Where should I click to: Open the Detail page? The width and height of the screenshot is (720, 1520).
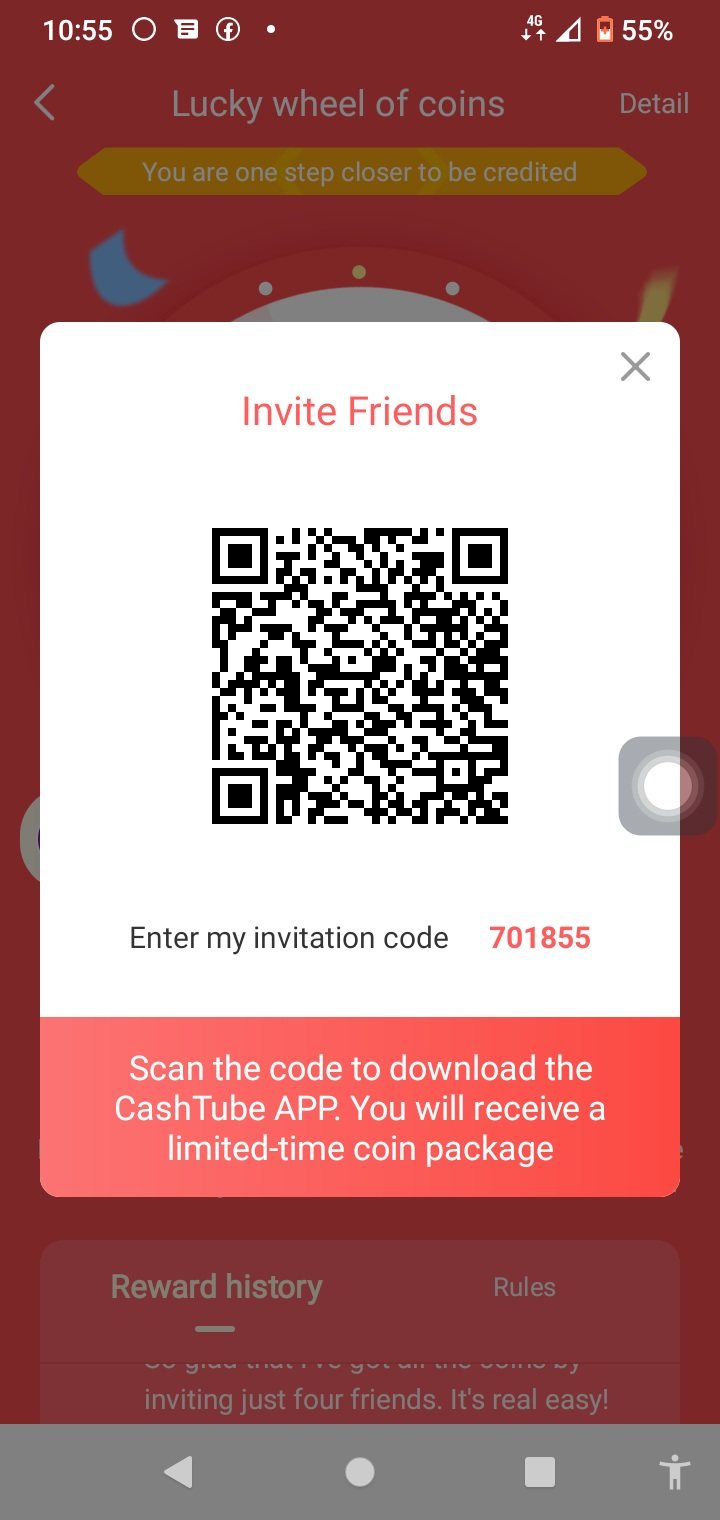click(x=654, y=104)
